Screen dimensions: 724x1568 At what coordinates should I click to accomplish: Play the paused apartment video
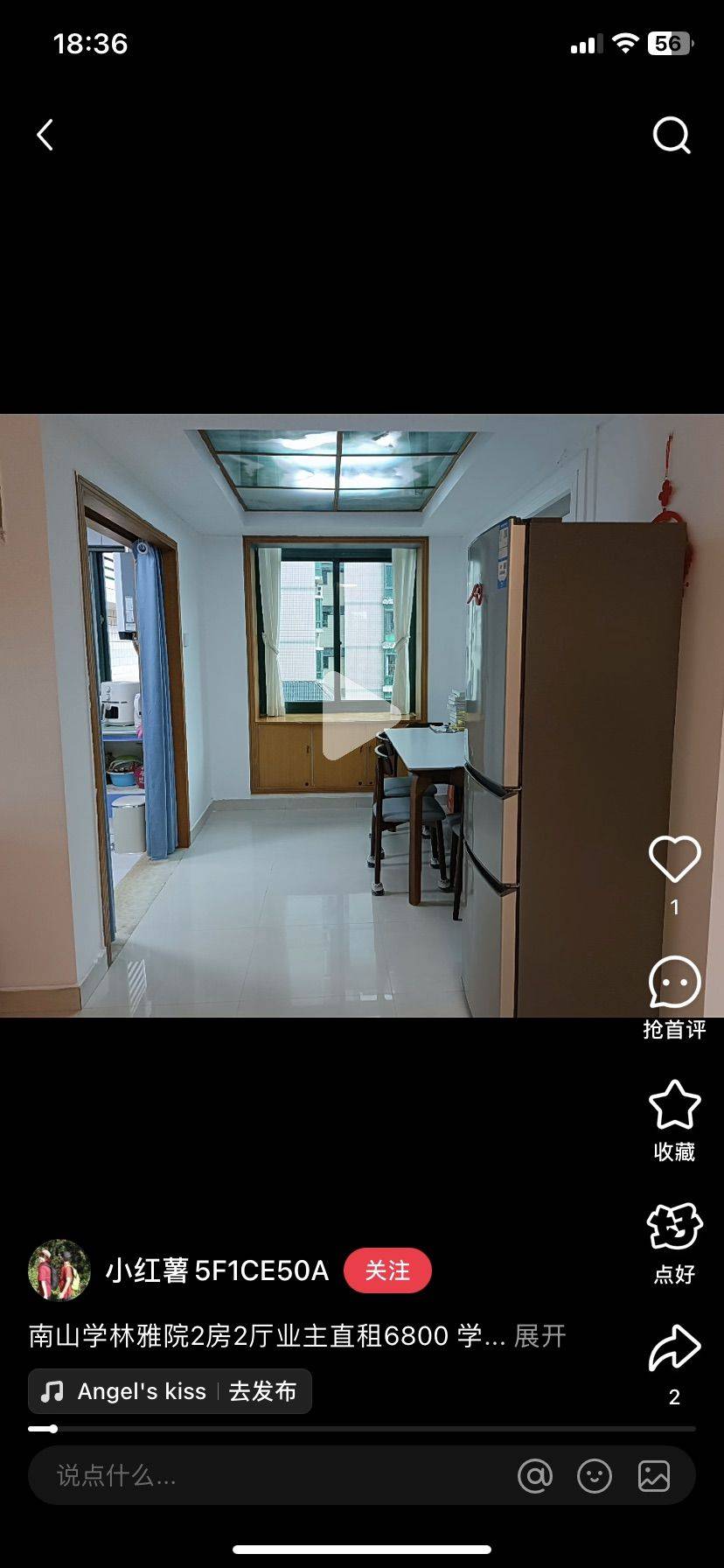tap(360, 716)
